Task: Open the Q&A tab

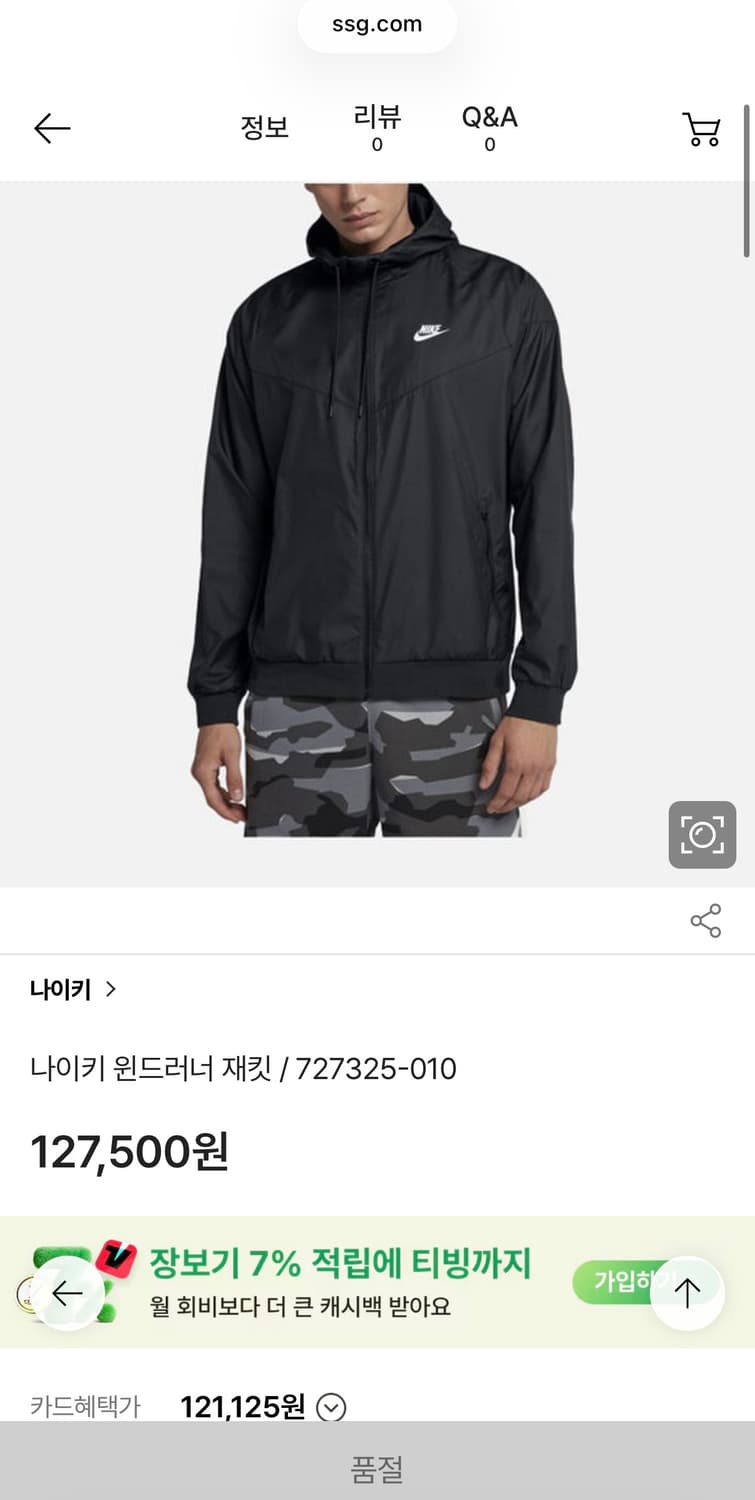Action: [x=489, y=122]
